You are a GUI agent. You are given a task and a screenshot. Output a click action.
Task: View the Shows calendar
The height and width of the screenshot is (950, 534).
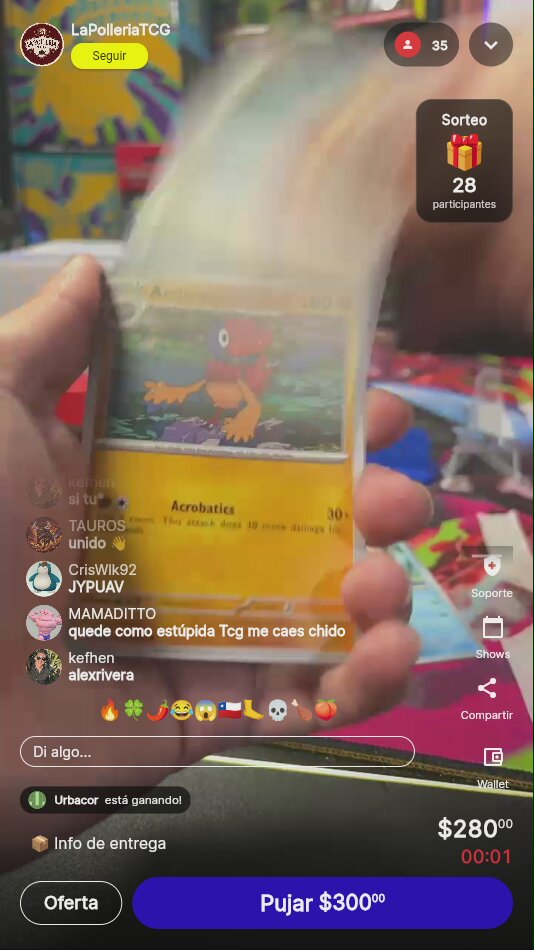coord(492,637)
